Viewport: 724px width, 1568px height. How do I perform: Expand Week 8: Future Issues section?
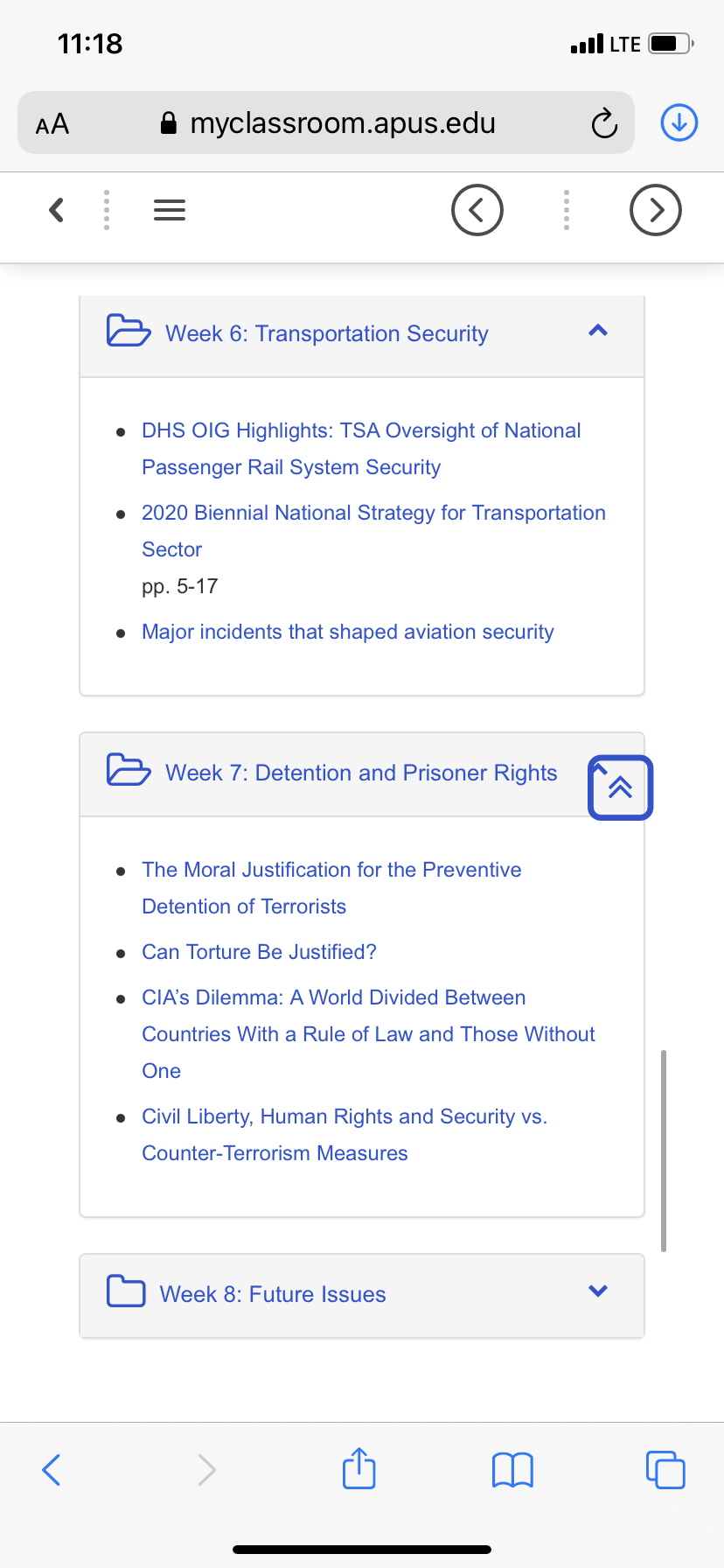click(362, 1294)
